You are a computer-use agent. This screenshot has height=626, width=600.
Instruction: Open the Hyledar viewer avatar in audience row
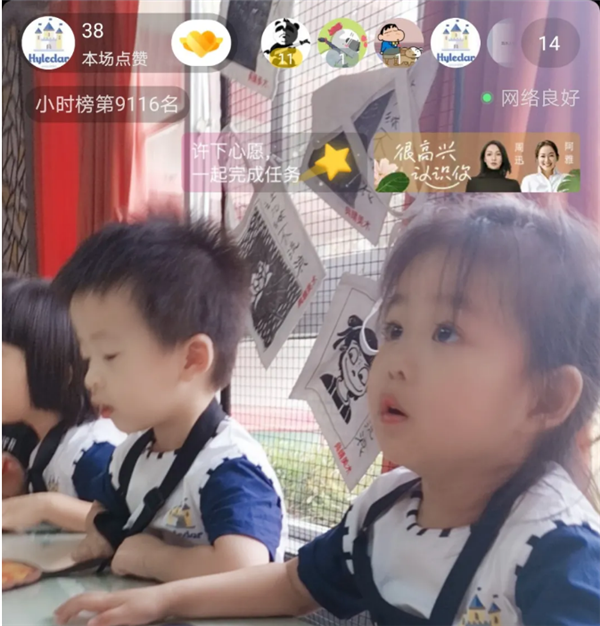click(x=455, y=43)
